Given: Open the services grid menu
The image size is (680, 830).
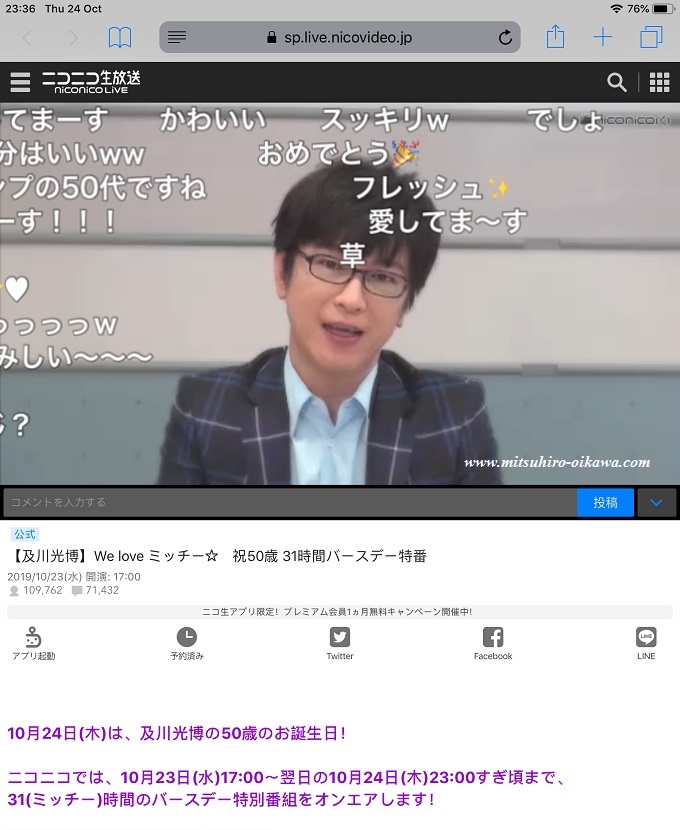Looking at the screenshot, I should click(659, 82).
